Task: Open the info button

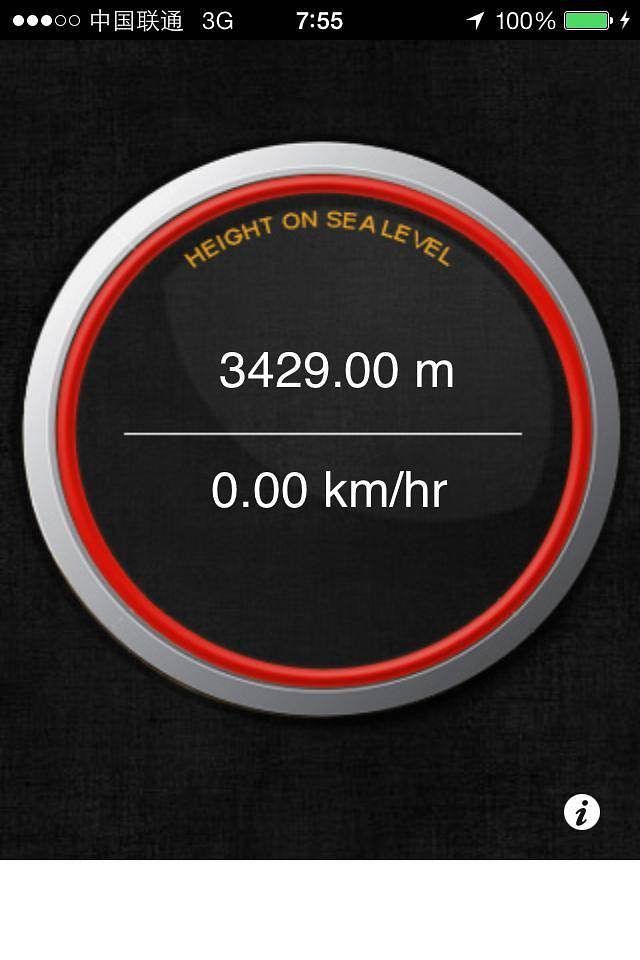Action: (x=582, y=812)
